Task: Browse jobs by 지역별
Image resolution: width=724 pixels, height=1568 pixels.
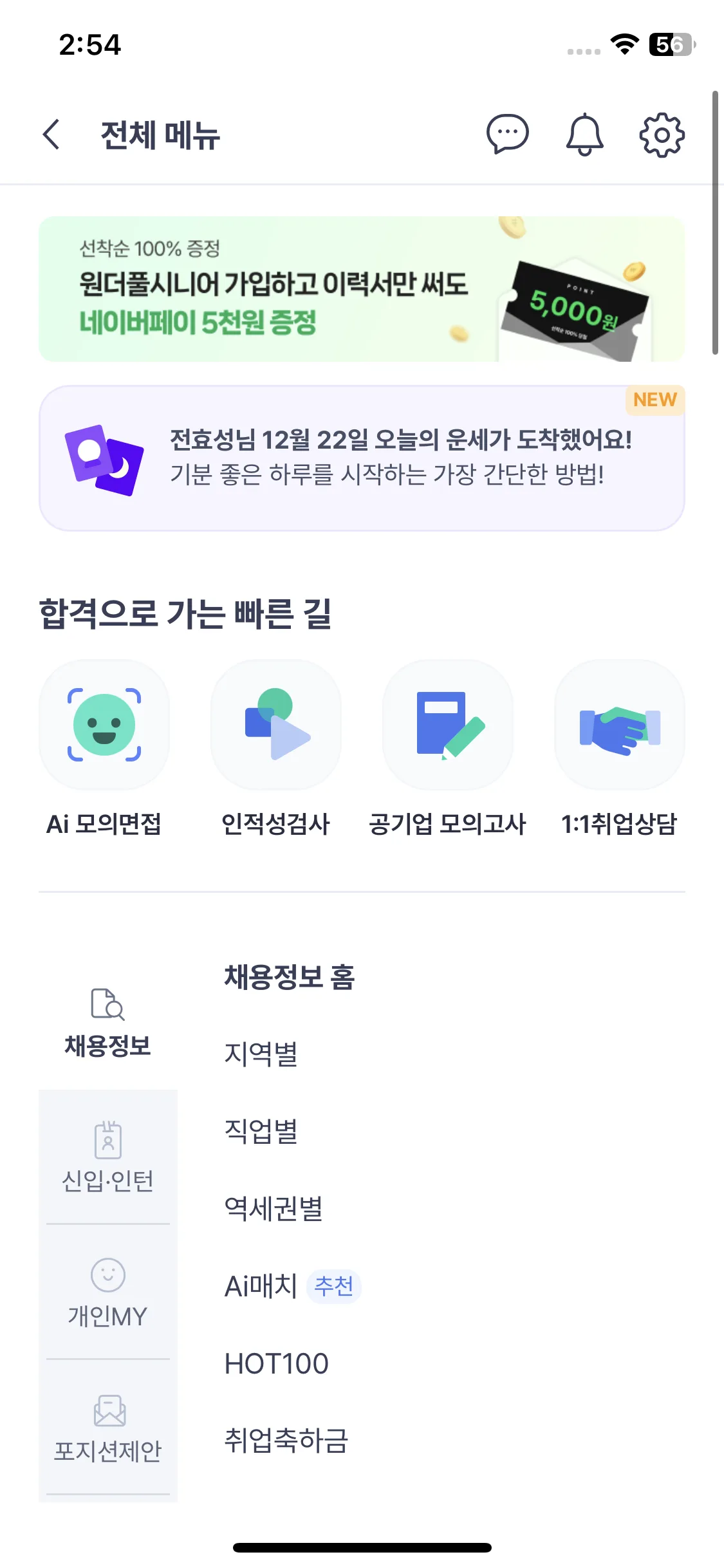Action: coord(261,1054)
